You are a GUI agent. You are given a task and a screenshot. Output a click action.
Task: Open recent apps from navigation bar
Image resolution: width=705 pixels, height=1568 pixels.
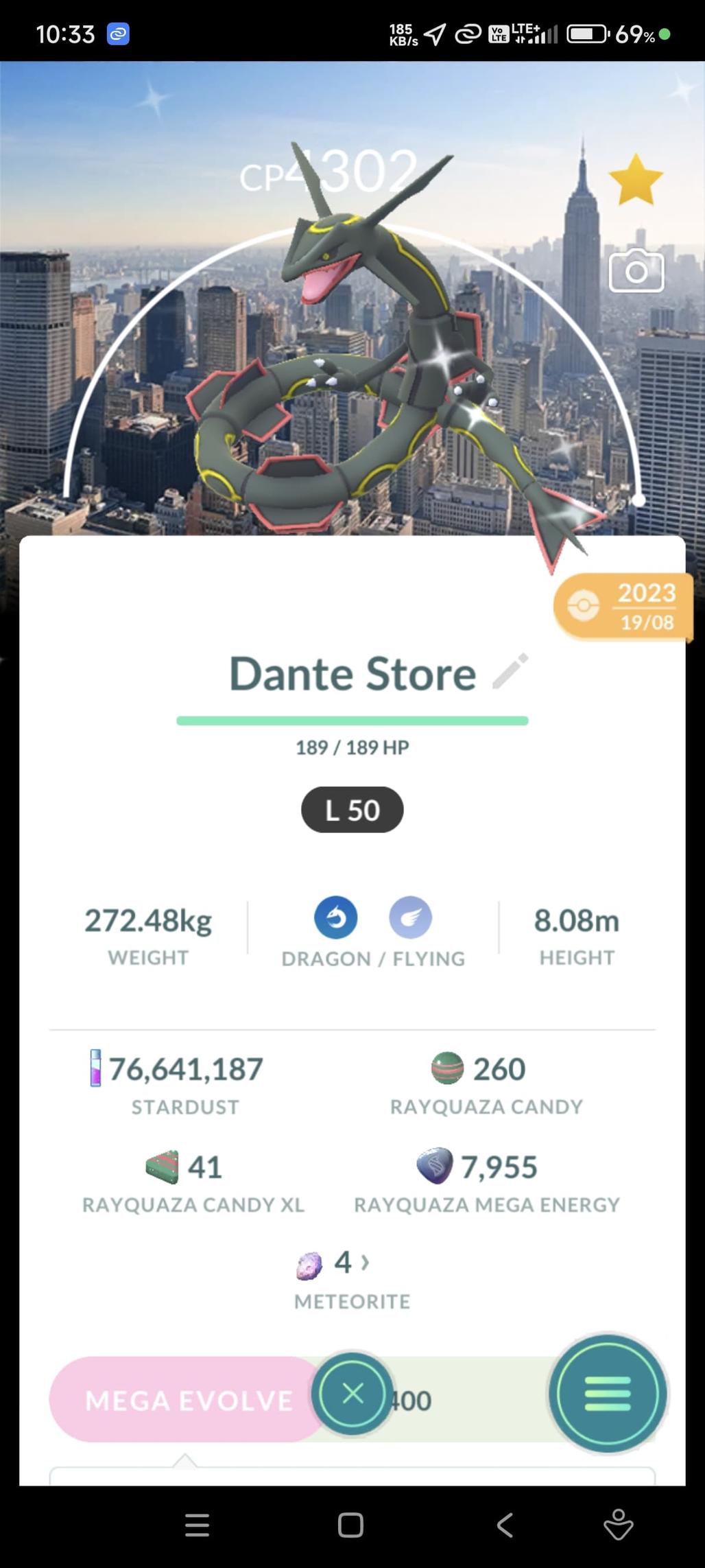click(198, 1525)
